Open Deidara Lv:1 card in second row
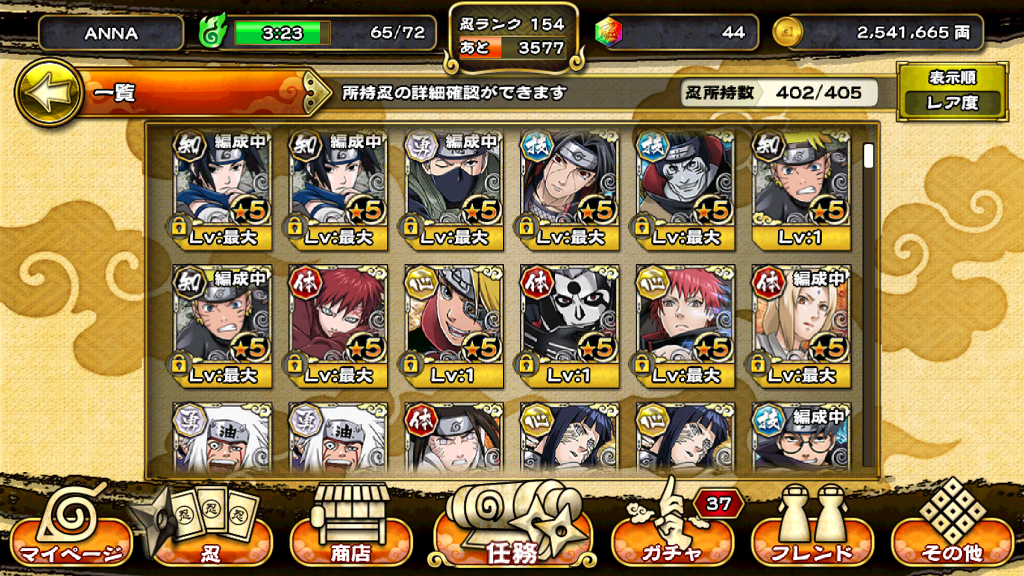Screen dimensions: 1024x576 [454, 326]
